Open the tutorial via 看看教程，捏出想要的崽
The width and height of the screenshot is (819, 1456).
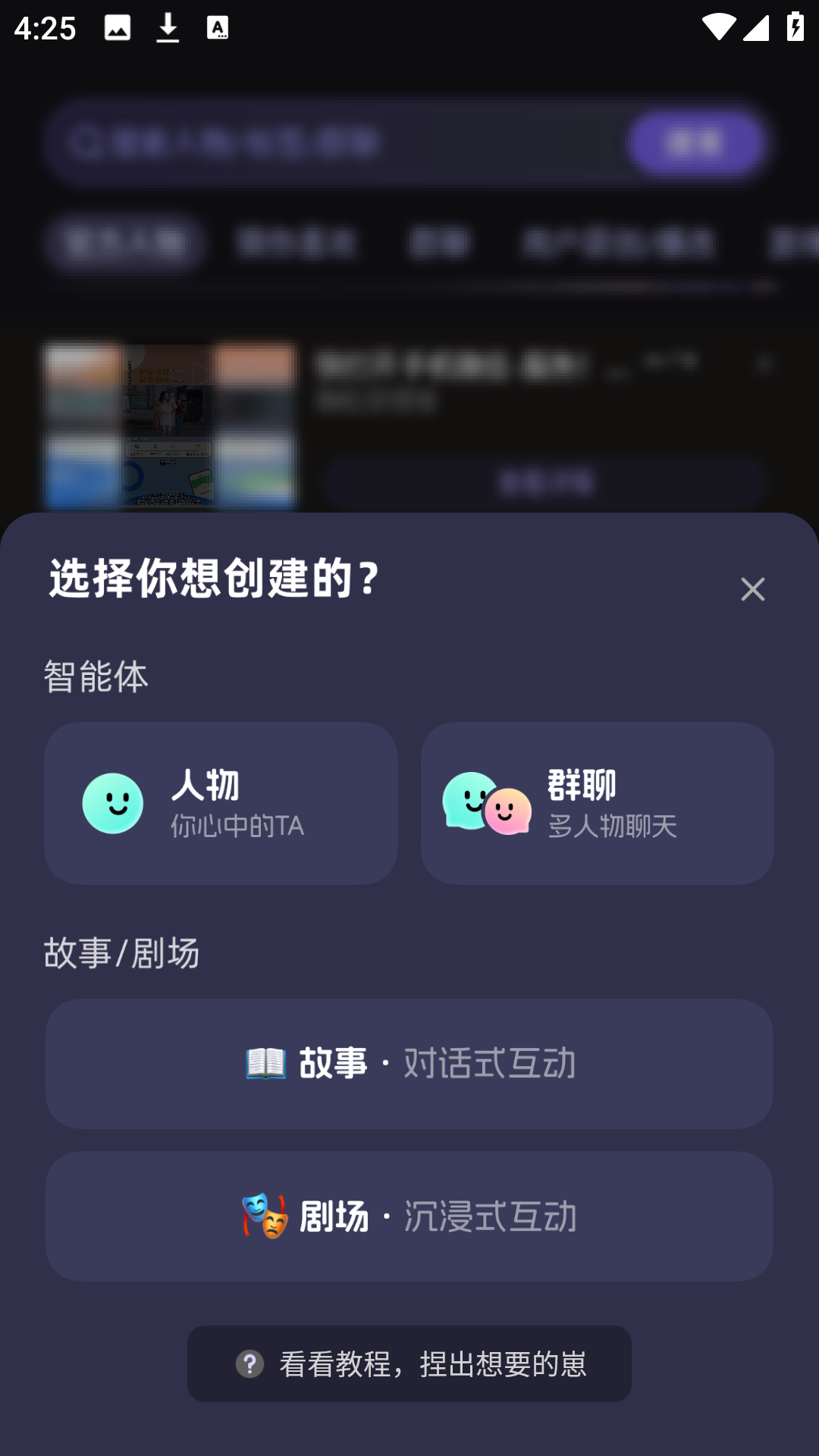click(409, 1363)
